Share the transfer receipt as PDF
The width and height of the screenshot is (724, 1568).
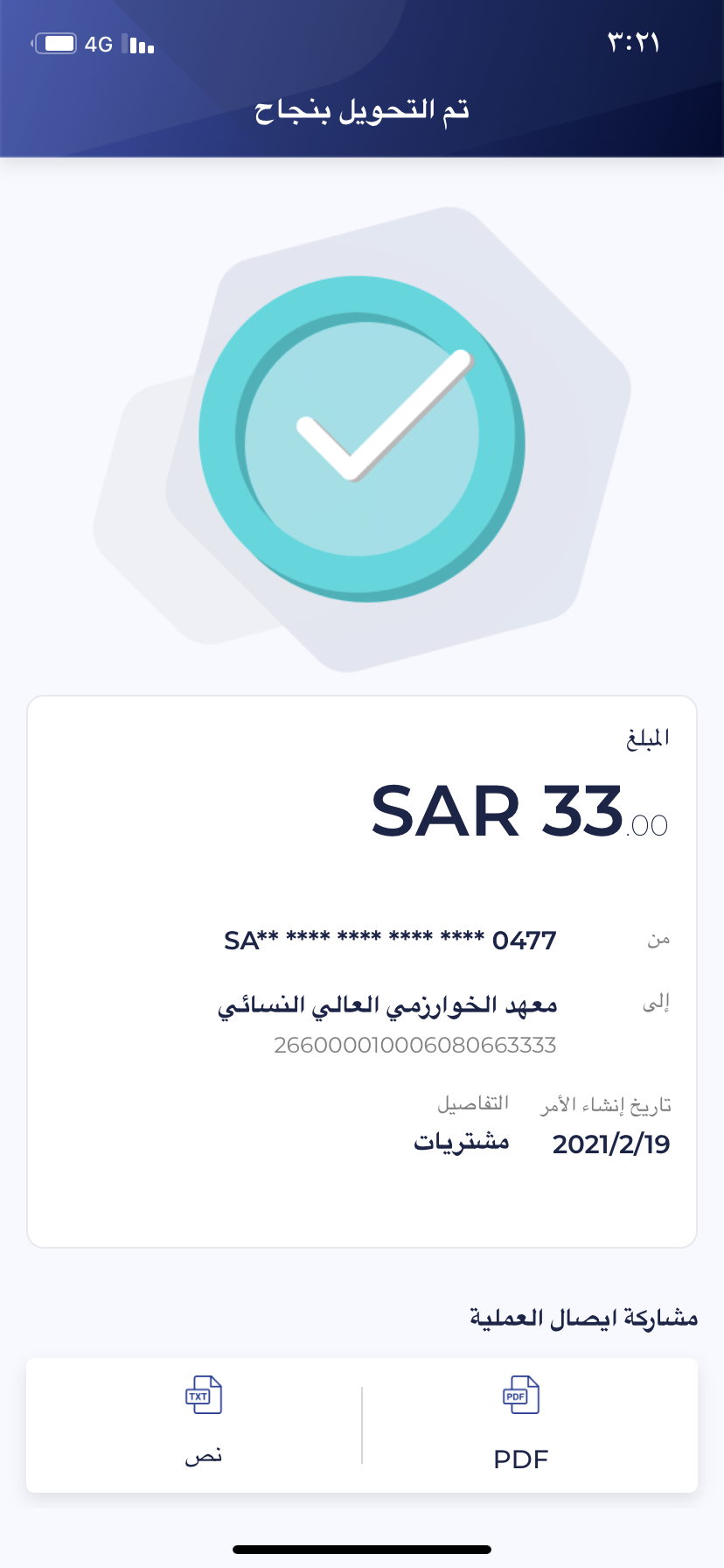tap(521, 1424)
